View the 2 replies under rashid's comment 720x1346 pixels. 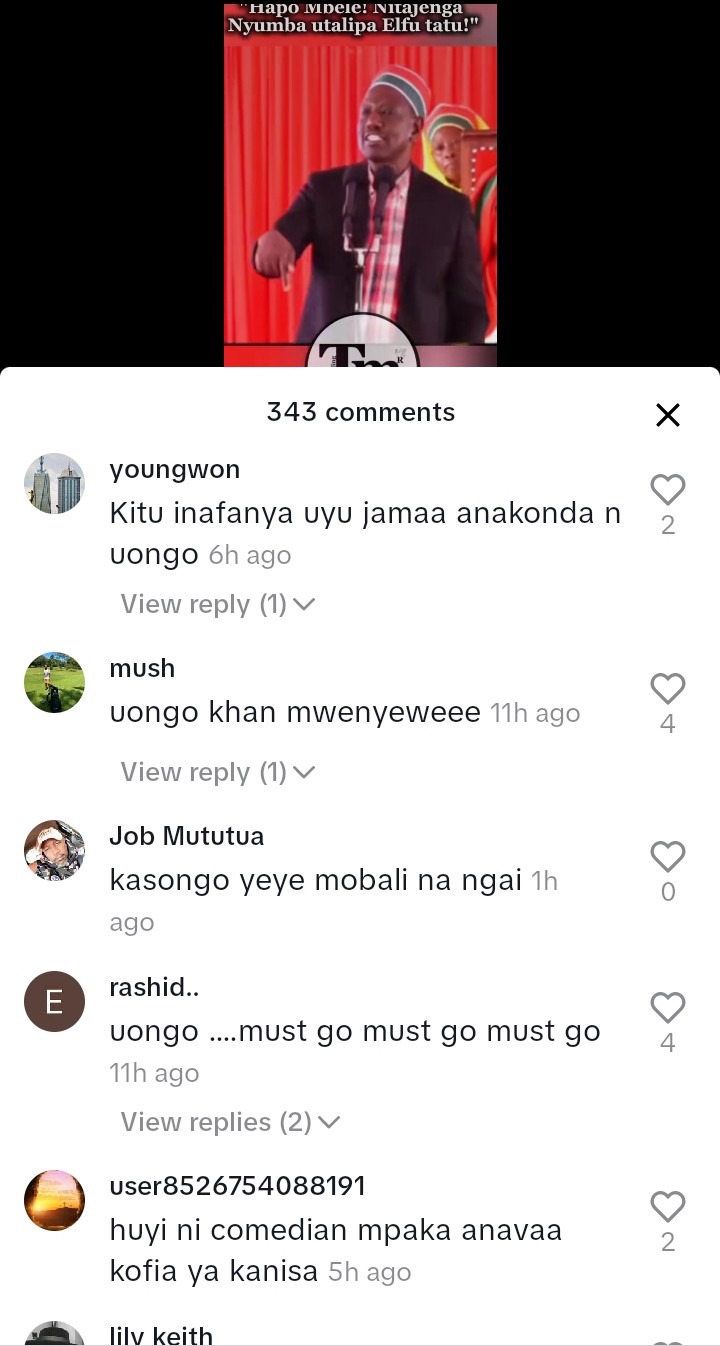coord(230,1122)
